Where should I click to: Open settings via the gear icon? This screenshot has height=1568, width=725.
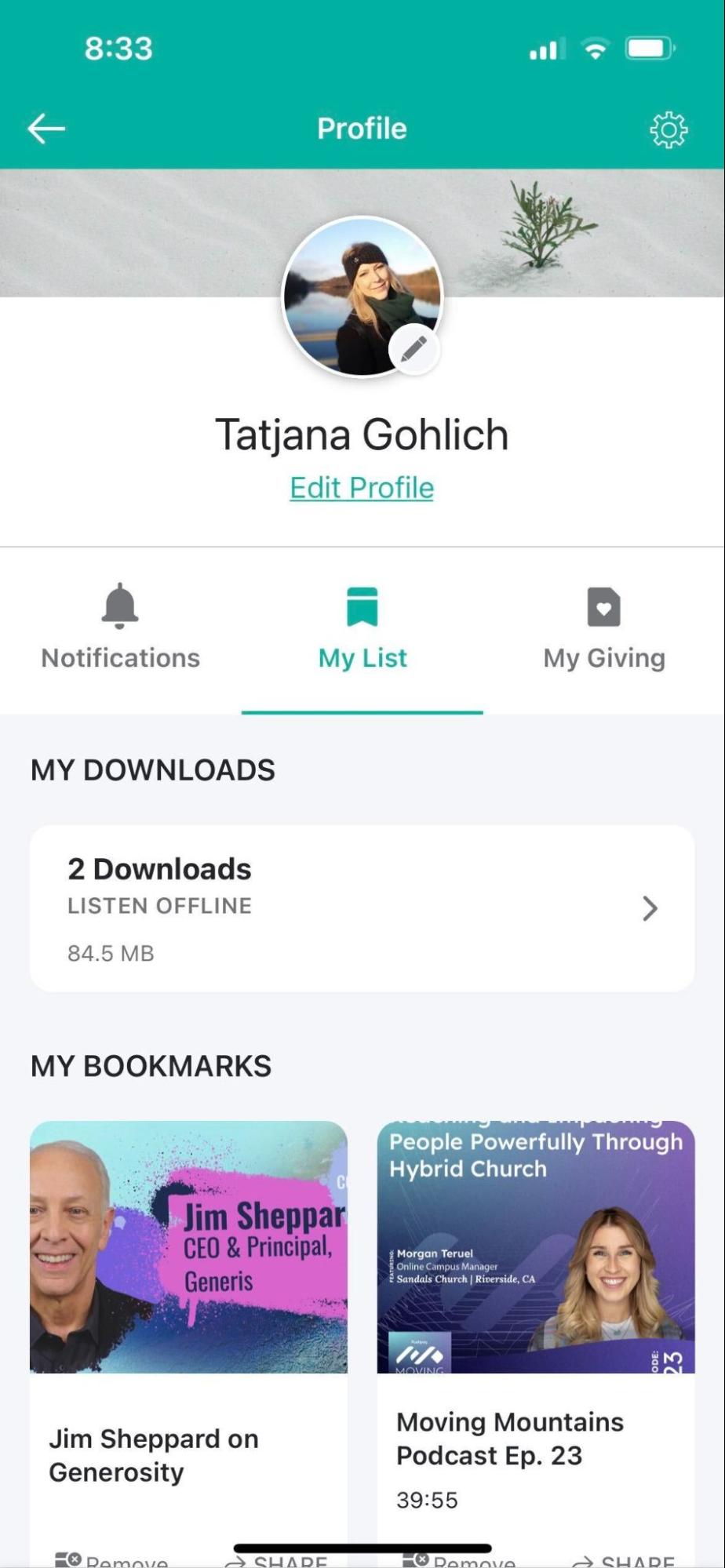[669, 129]
